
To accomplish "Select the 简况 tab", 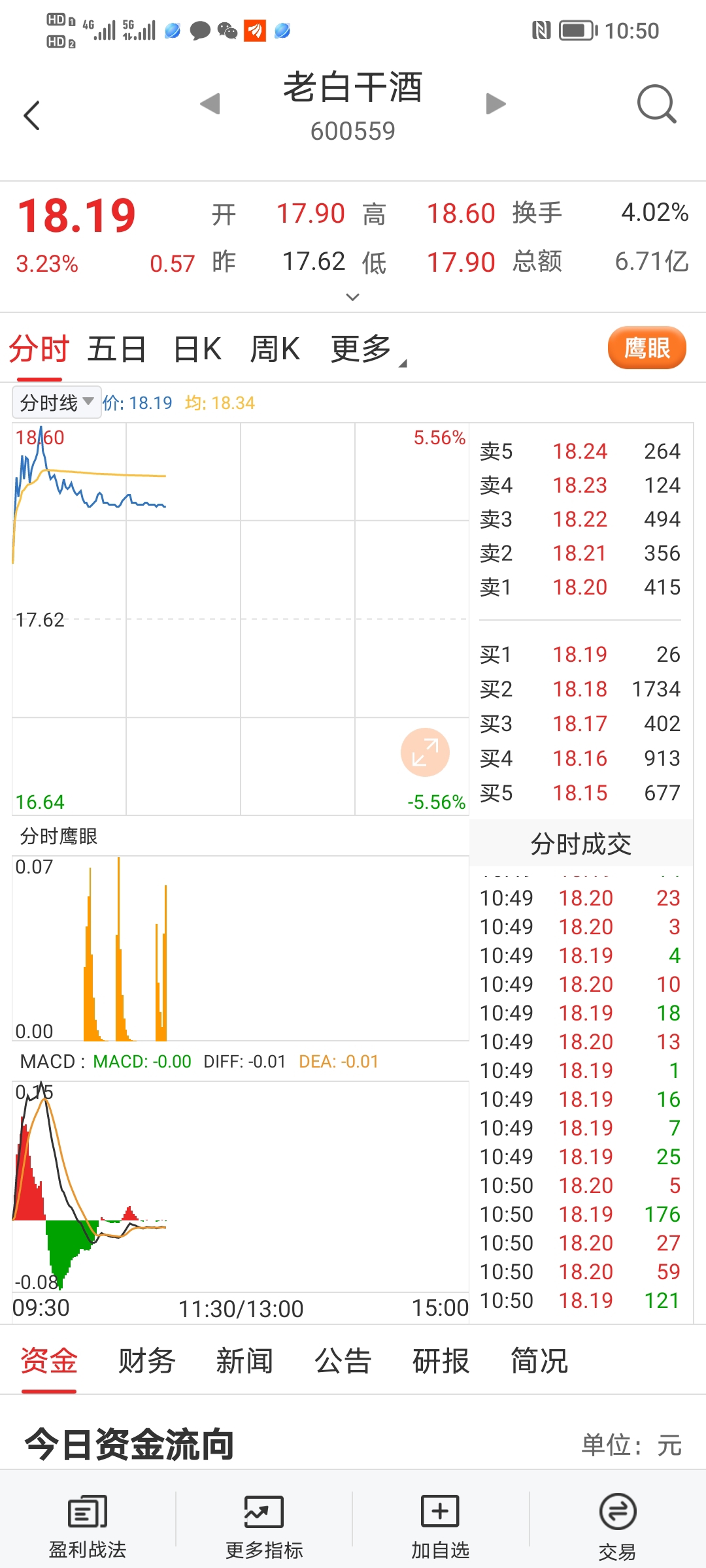I will (539, 1361).
